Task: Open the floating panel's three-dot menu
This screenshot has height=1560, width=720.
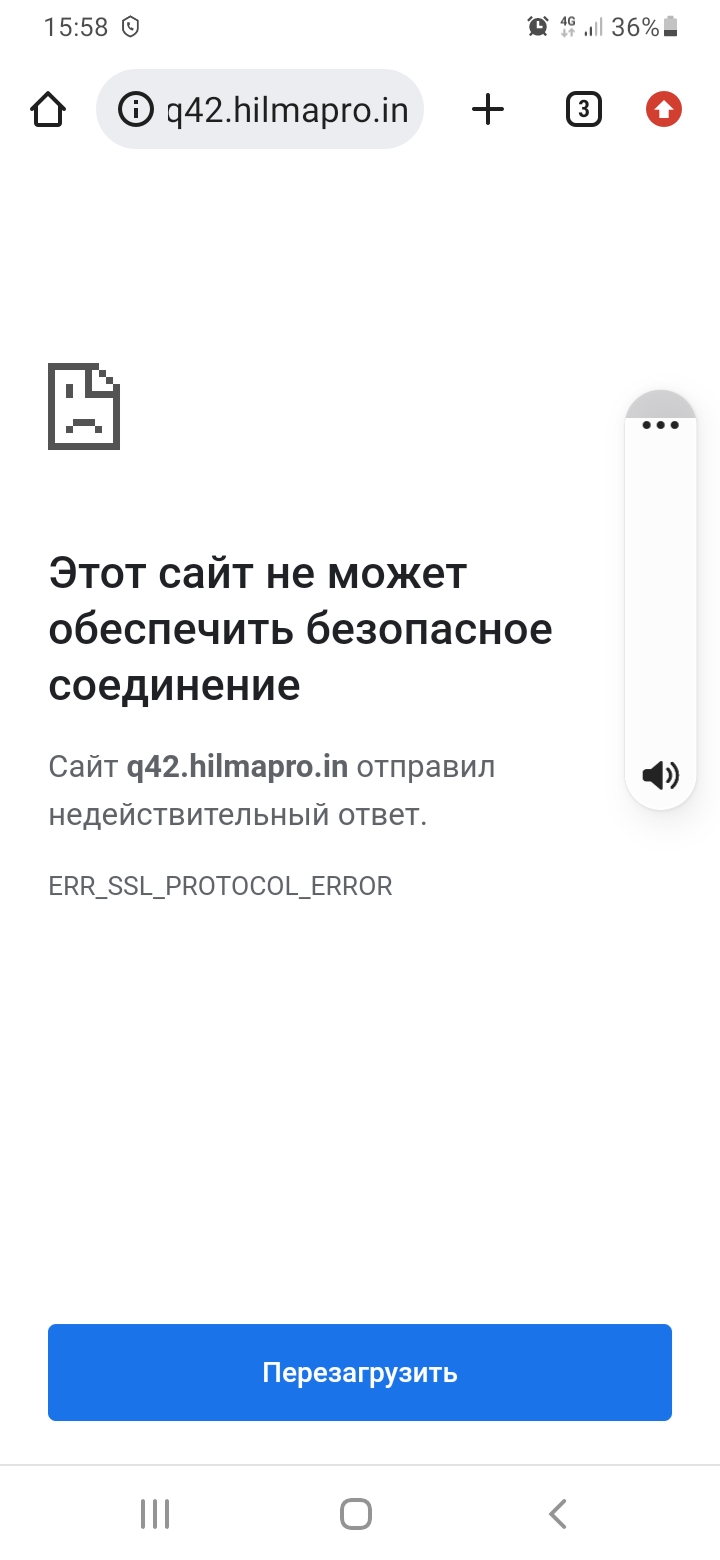Action: pos(660,425)
